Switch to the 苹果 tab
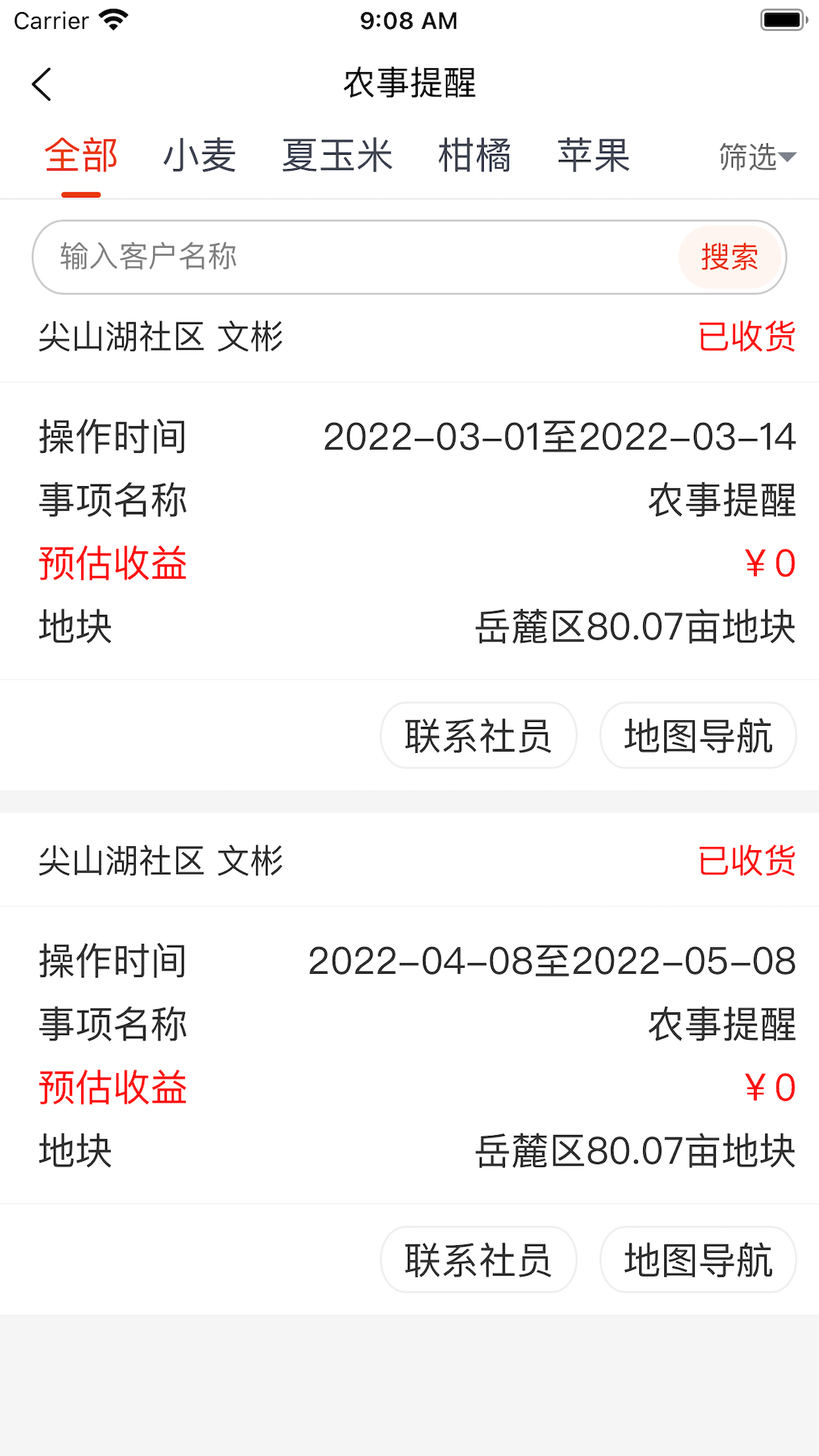Image resolution: width=819 pixels, height=1456 pixels. (x=594, y=155)
